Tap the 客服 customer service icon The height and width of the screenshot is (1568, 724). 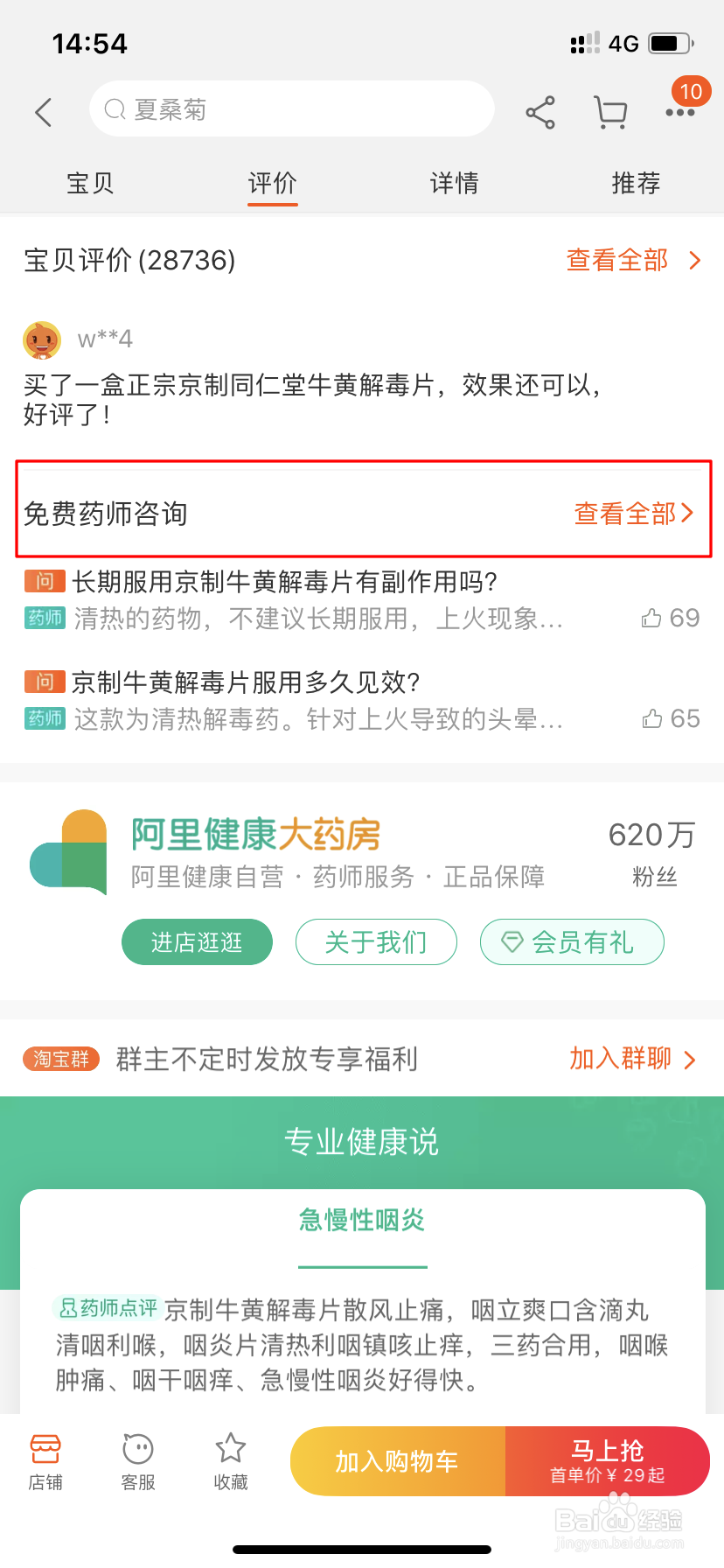(137, 1459)
